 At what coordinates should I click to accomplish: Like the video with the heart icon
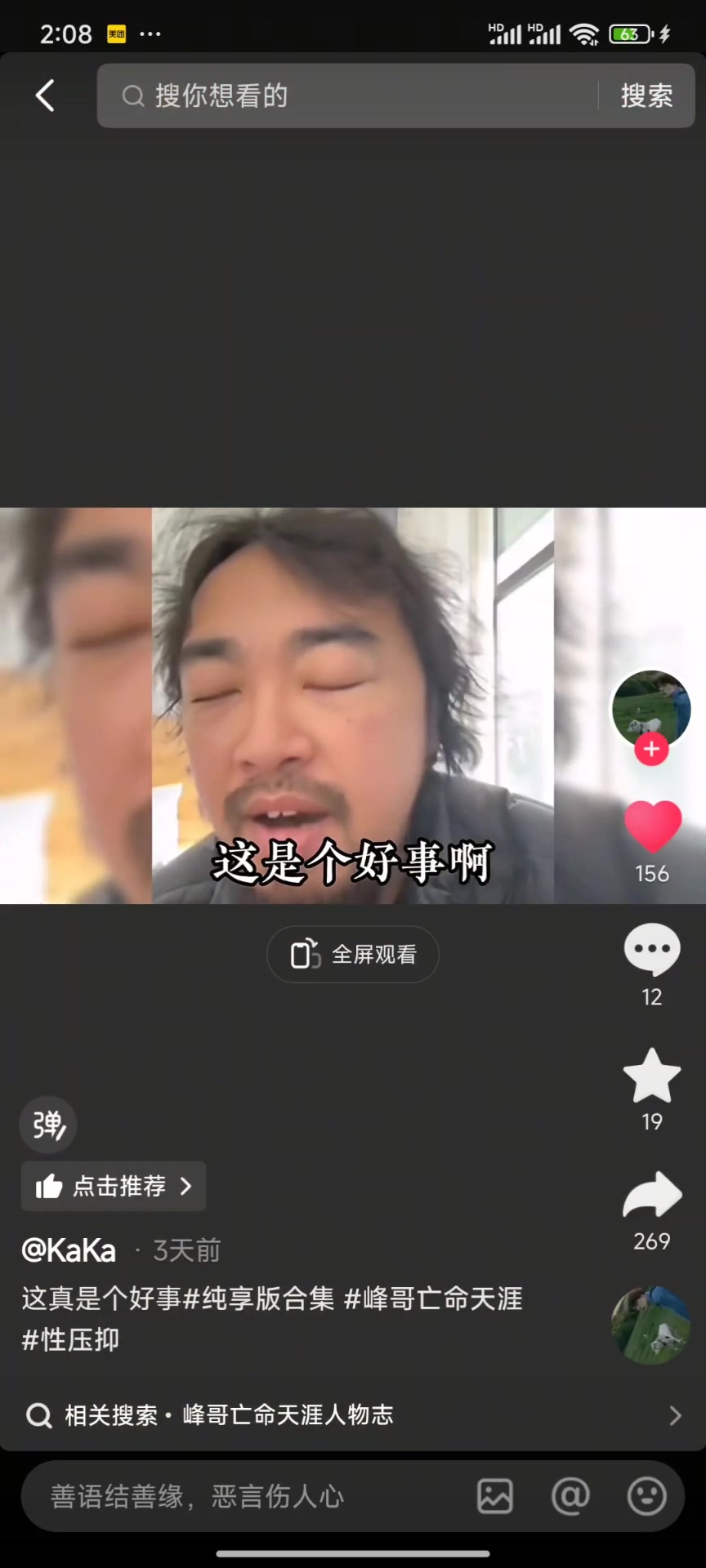pyautogui.click(x=652, y=826)
